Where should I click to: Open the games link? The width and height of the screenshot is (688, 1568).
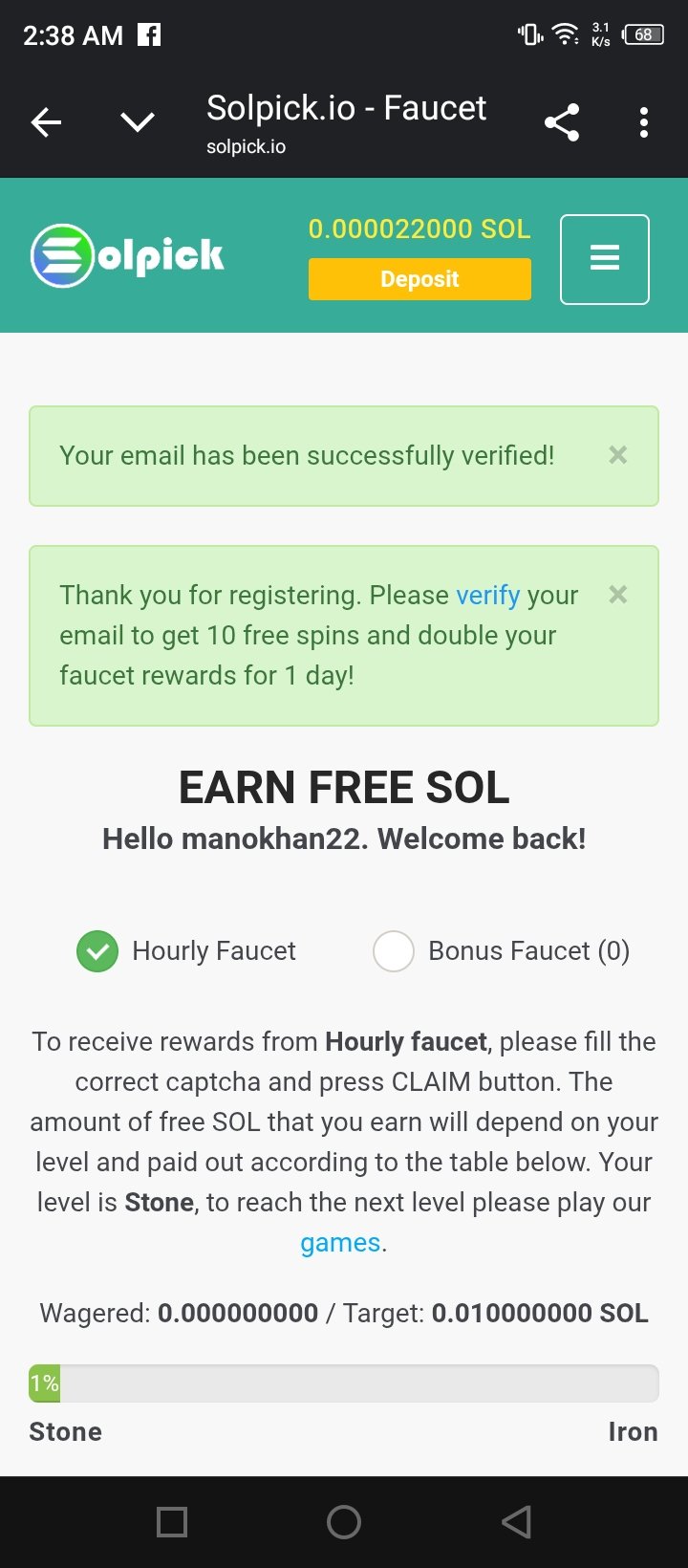340,1243
